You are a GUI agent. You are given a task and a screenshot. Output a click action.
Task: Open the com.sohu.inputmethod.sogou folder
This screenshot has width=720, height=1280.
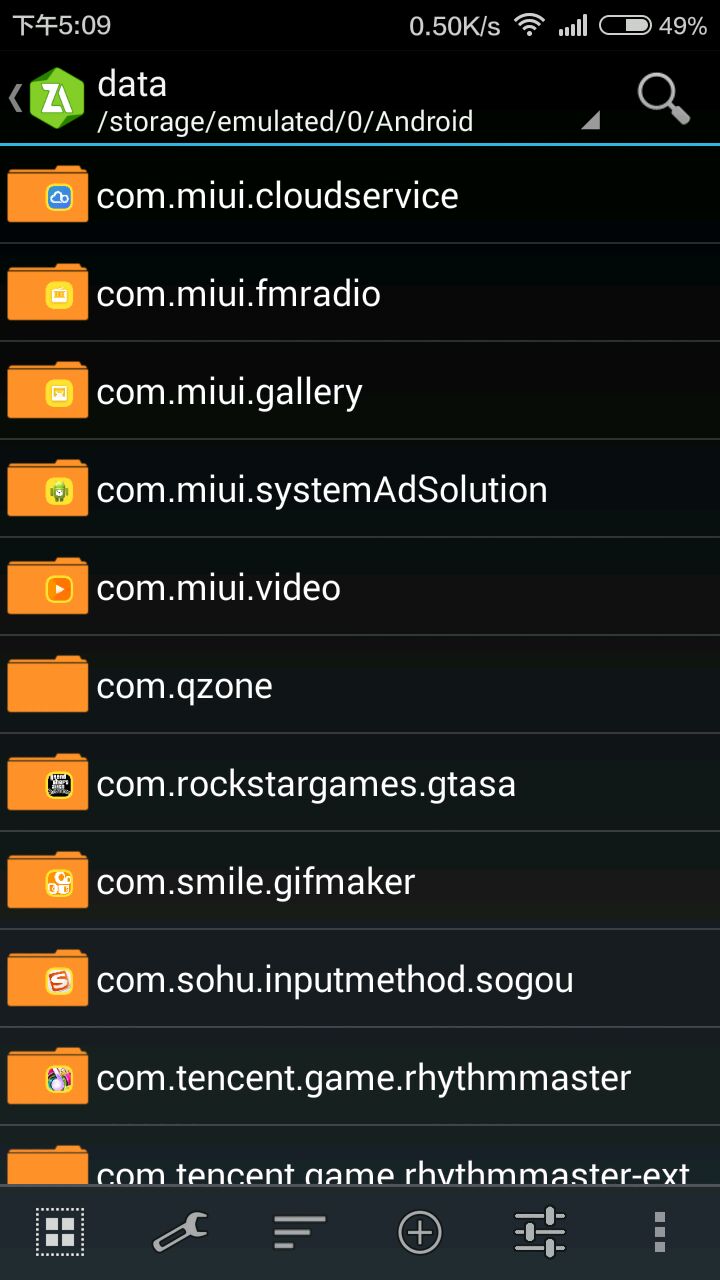click(x=334, y=979)
